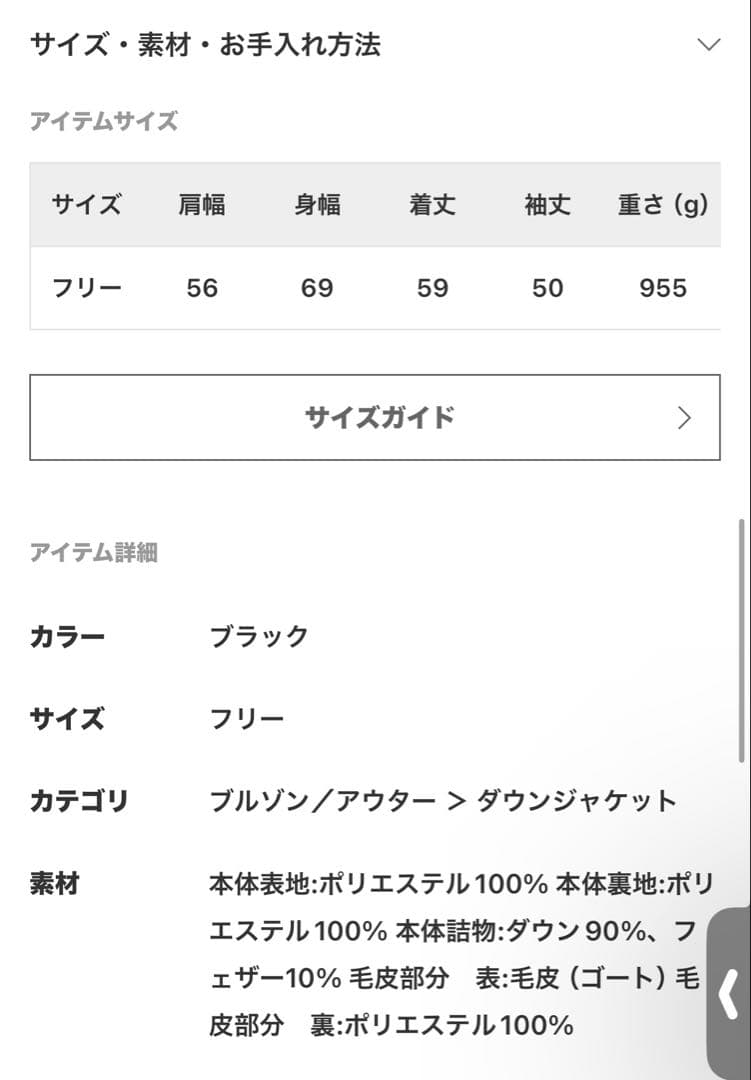Open the サイズガイド button
Image resolution: width=751 pixels, height=1080 pixels.
pos(375,417)
